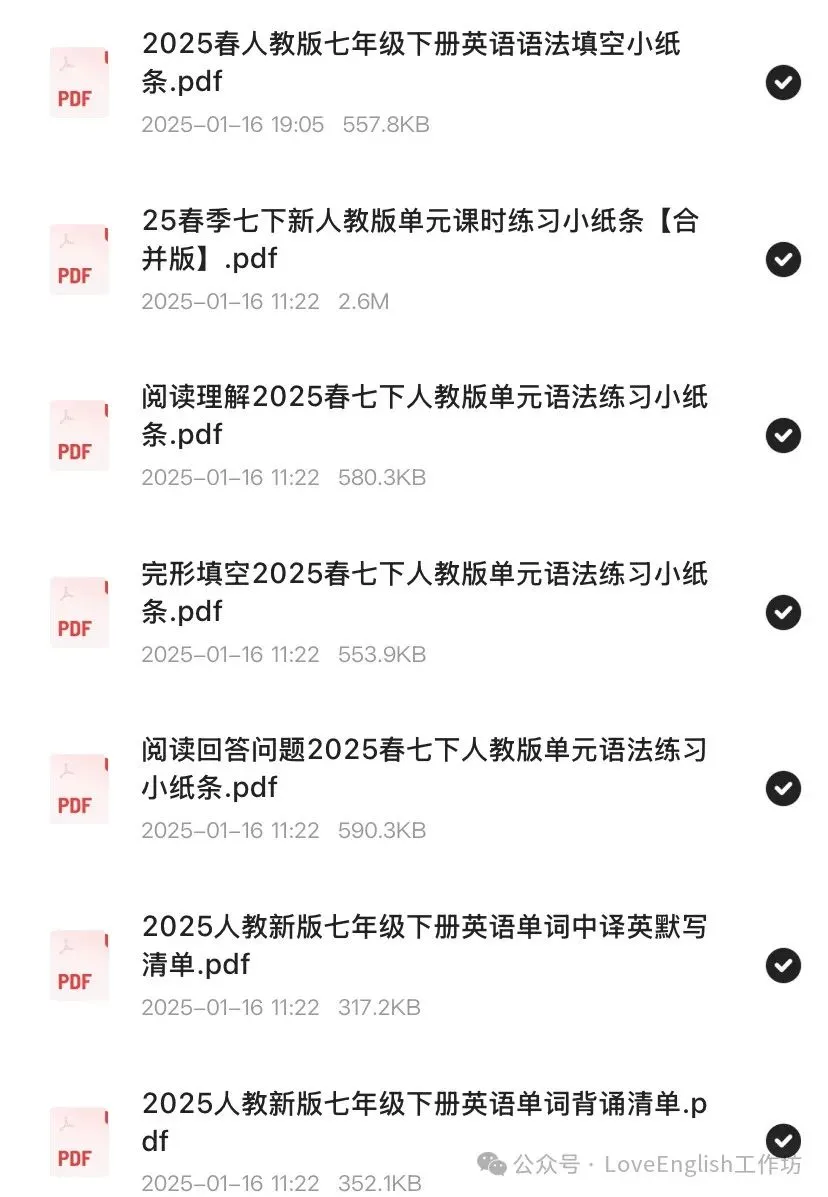
Task: Open the 英语单词中译英默写清单.pdf file
Action: click(x=424, y=946)
